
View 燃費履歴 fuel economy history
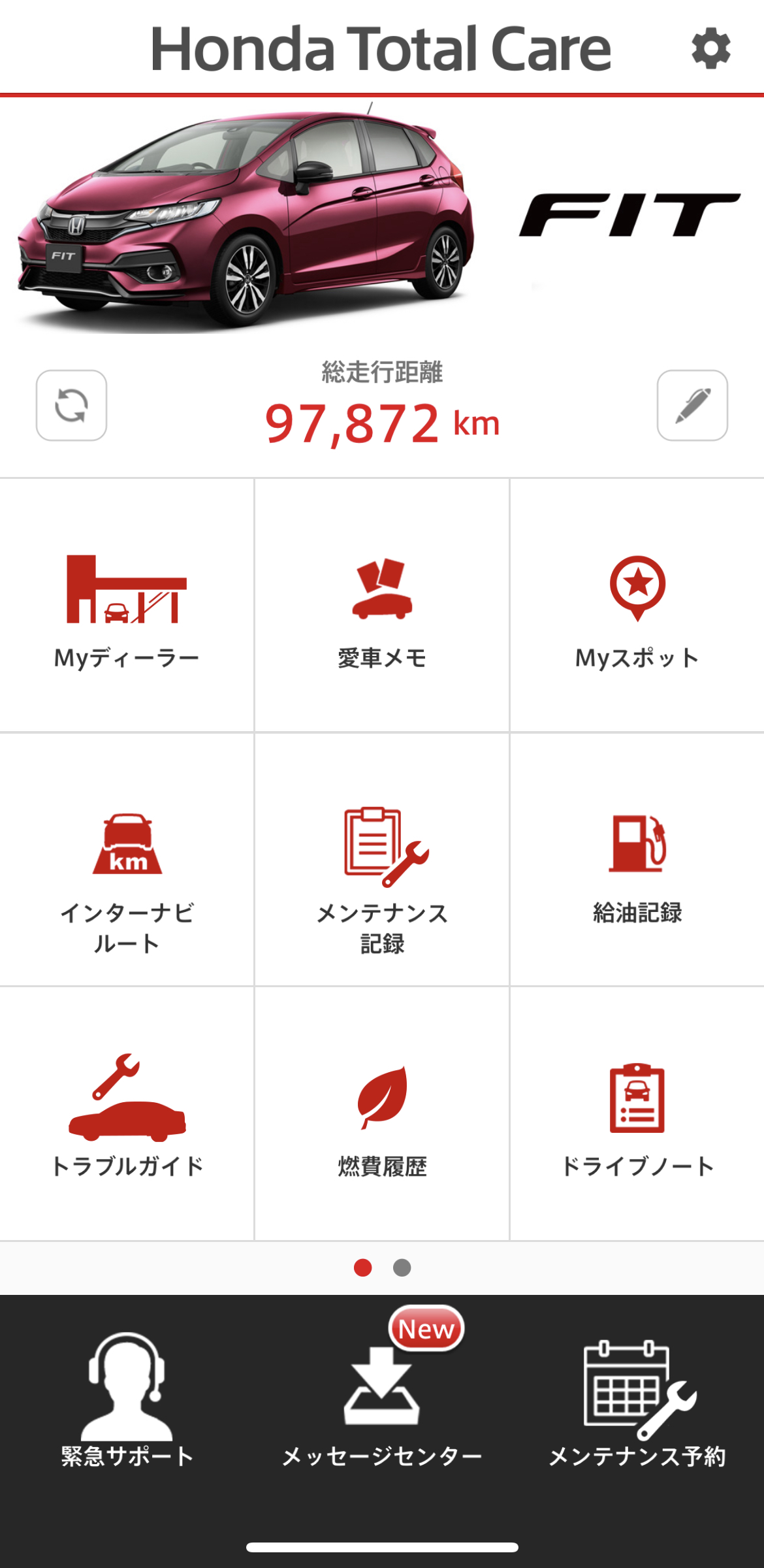click(x=382, y=1114)
